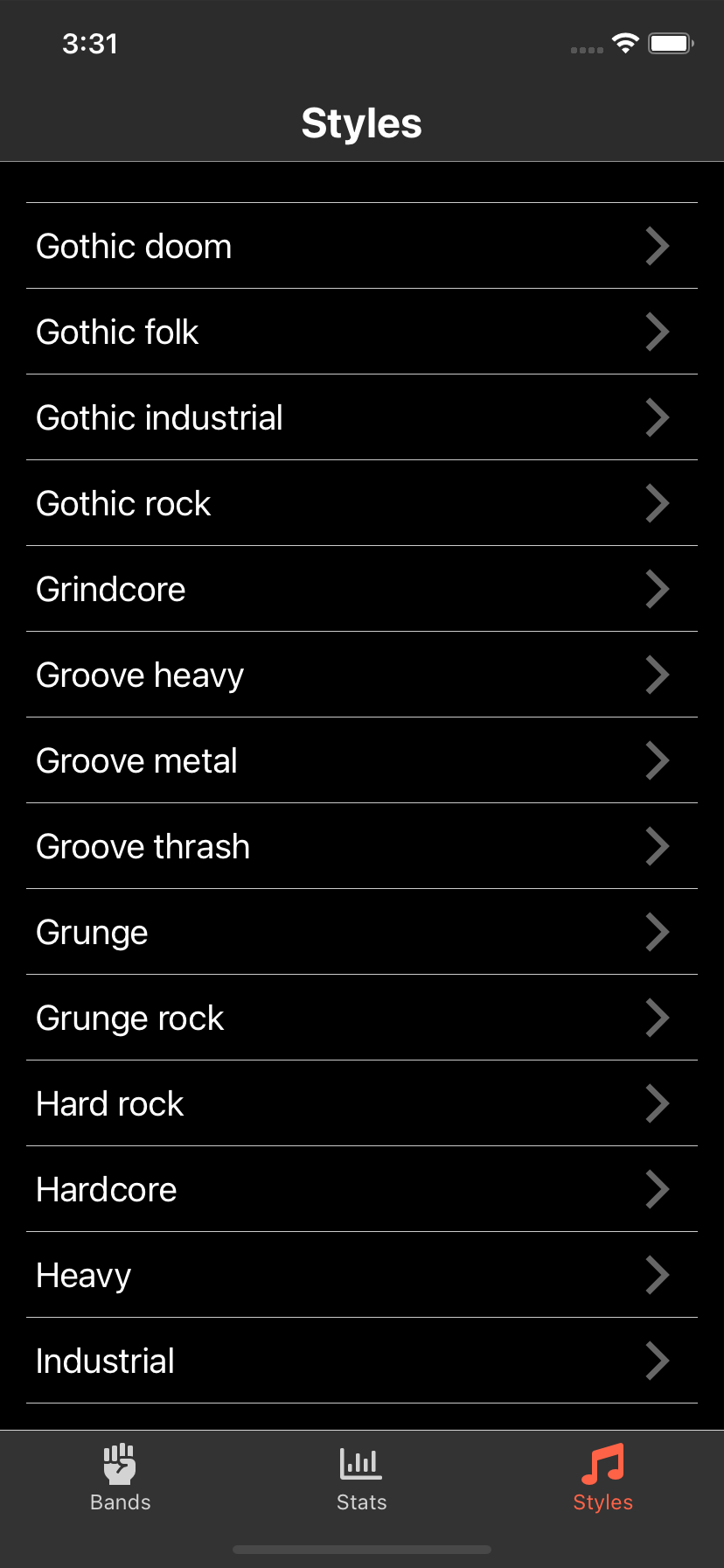This screenshot has height=1568, width=724.
Task: Open the Stats tab
Action: coord(361,1478)
